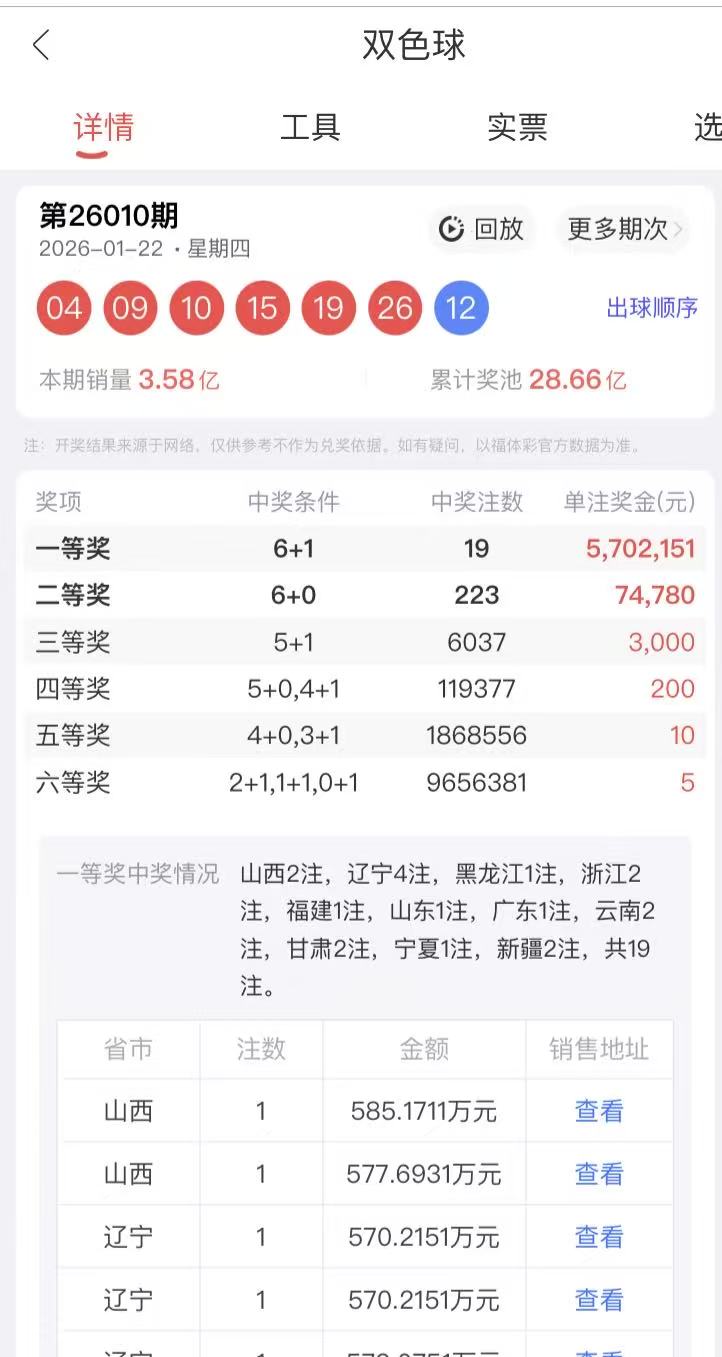Tap 查看 for the 山西 577.6931万元 row
The width and height of the screenshot is (722, 1357).
pos(599,1173)
